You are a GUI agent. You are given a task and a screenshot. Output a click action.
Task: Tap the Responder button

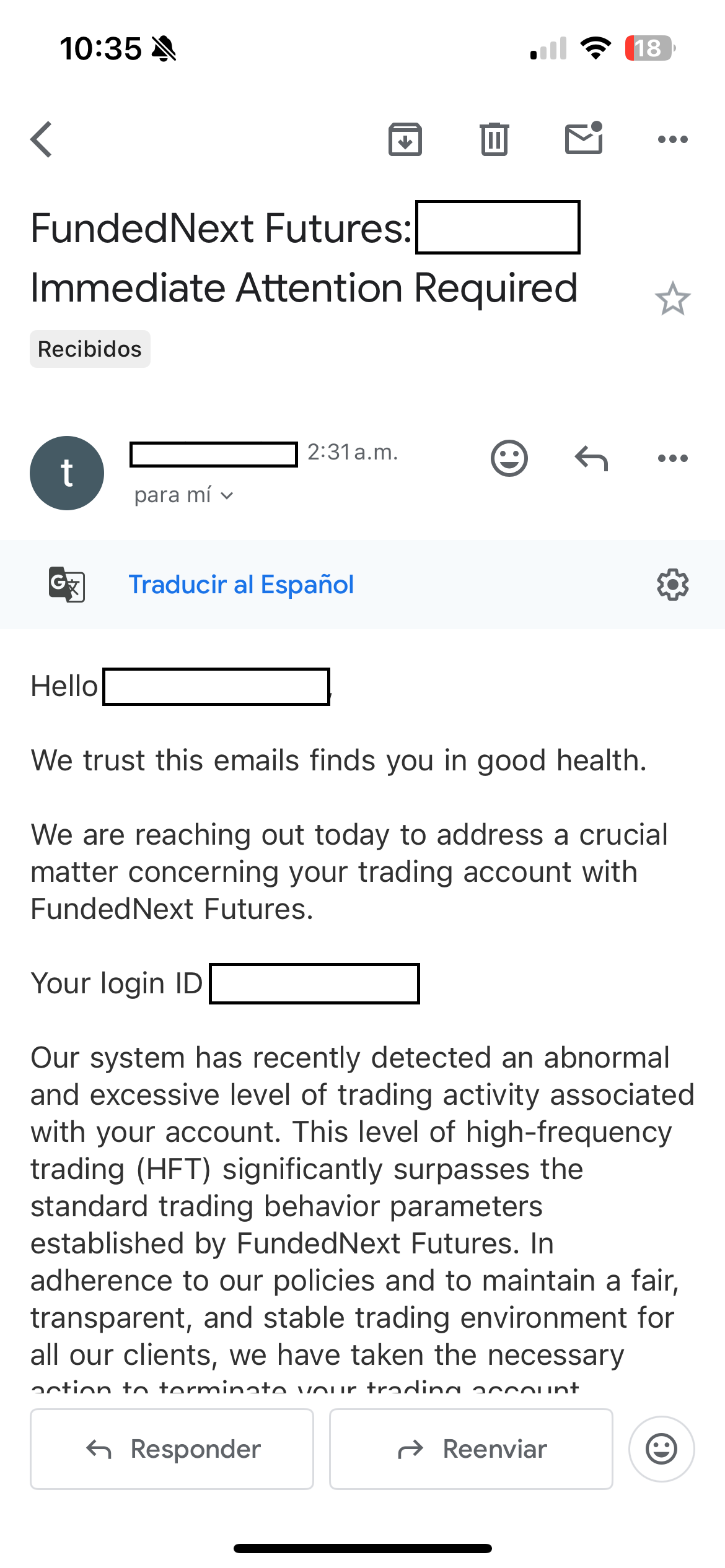(x=172, y=1449)
